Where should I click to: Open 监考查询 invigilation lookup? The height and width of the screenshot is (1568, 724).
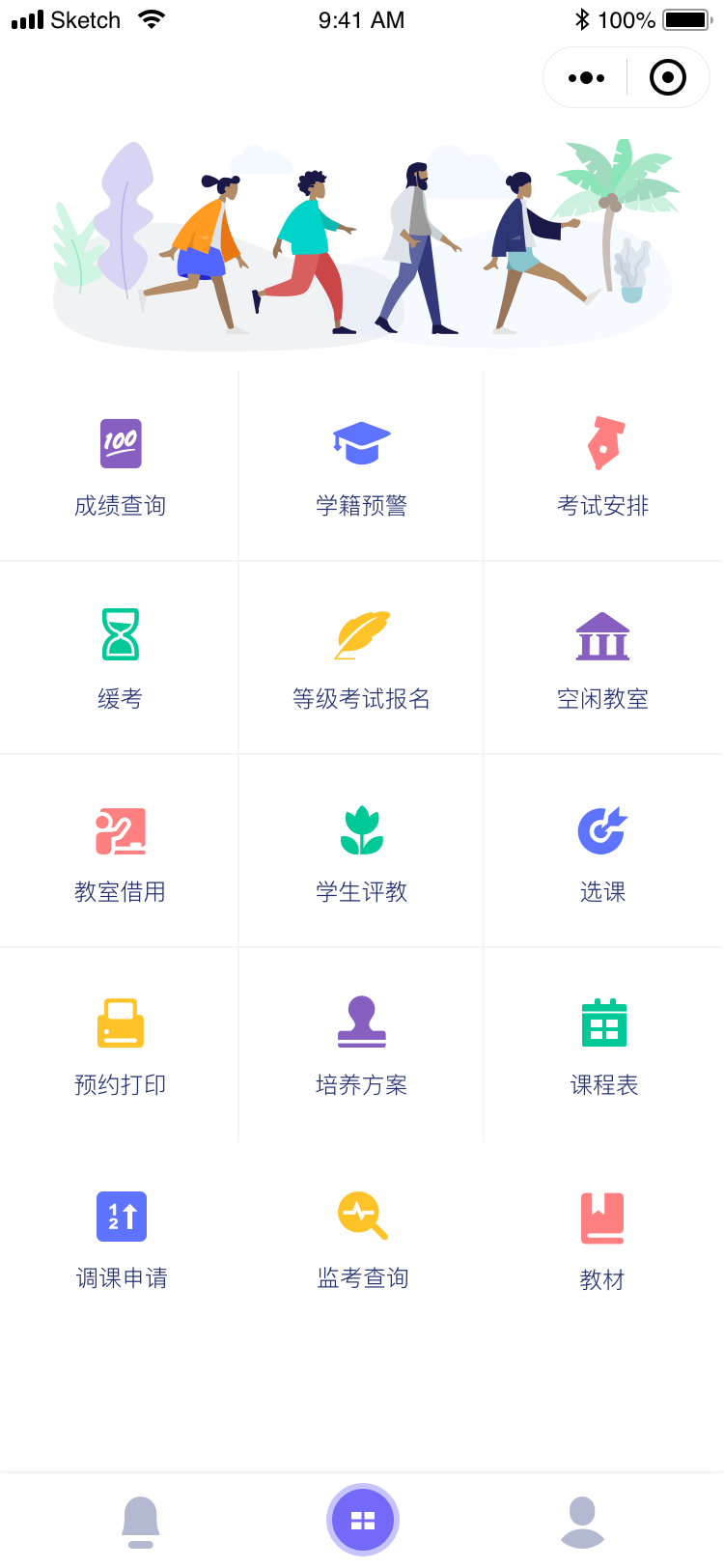362,1238
